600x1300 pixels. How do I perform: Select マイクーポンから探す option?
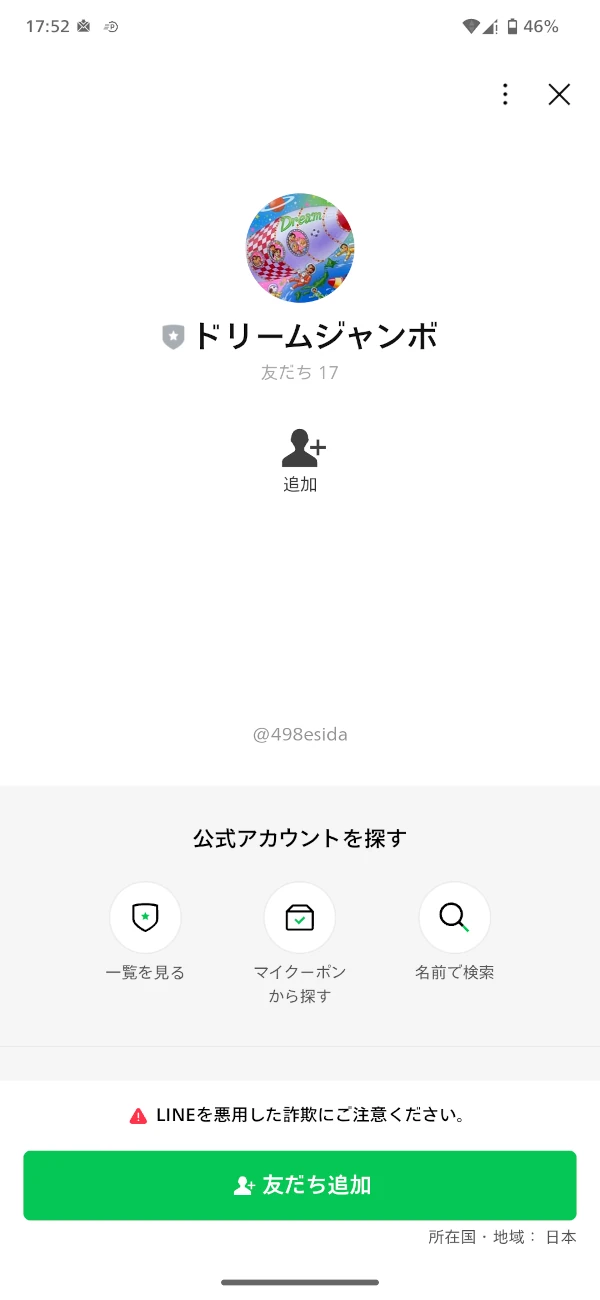(300, 917)
